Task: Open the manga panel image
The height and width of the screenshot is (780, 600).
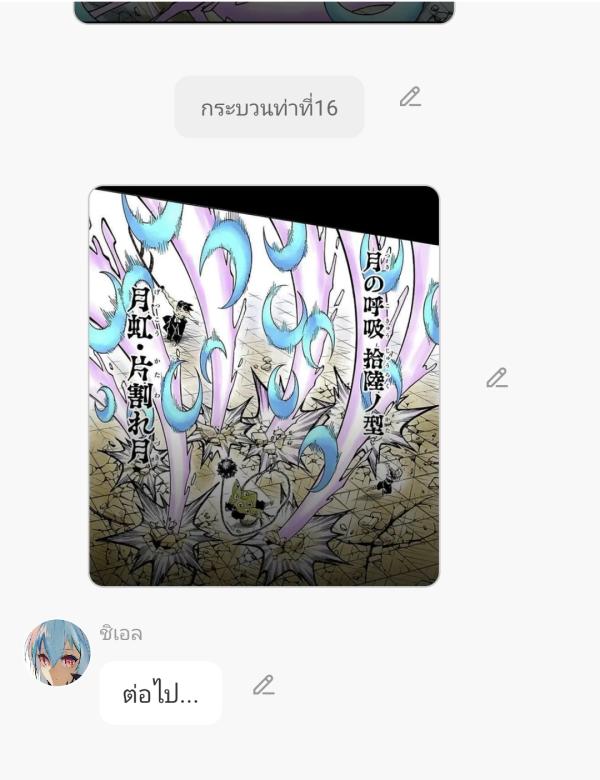Action: click(264, 386)
